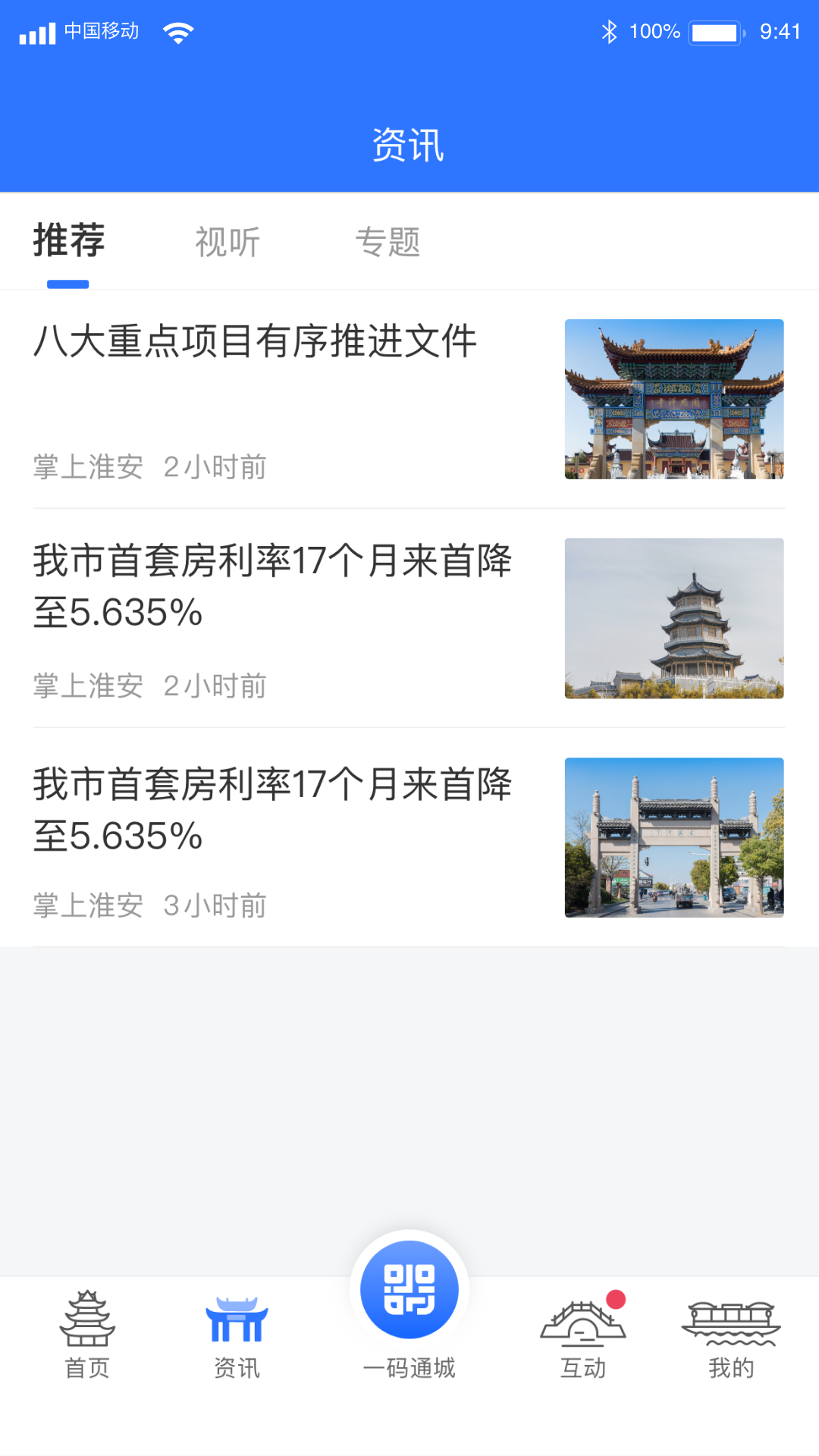Switch to the 专题 tab
This screenshot has width=819, height=1456.
(x=389, y=241)
